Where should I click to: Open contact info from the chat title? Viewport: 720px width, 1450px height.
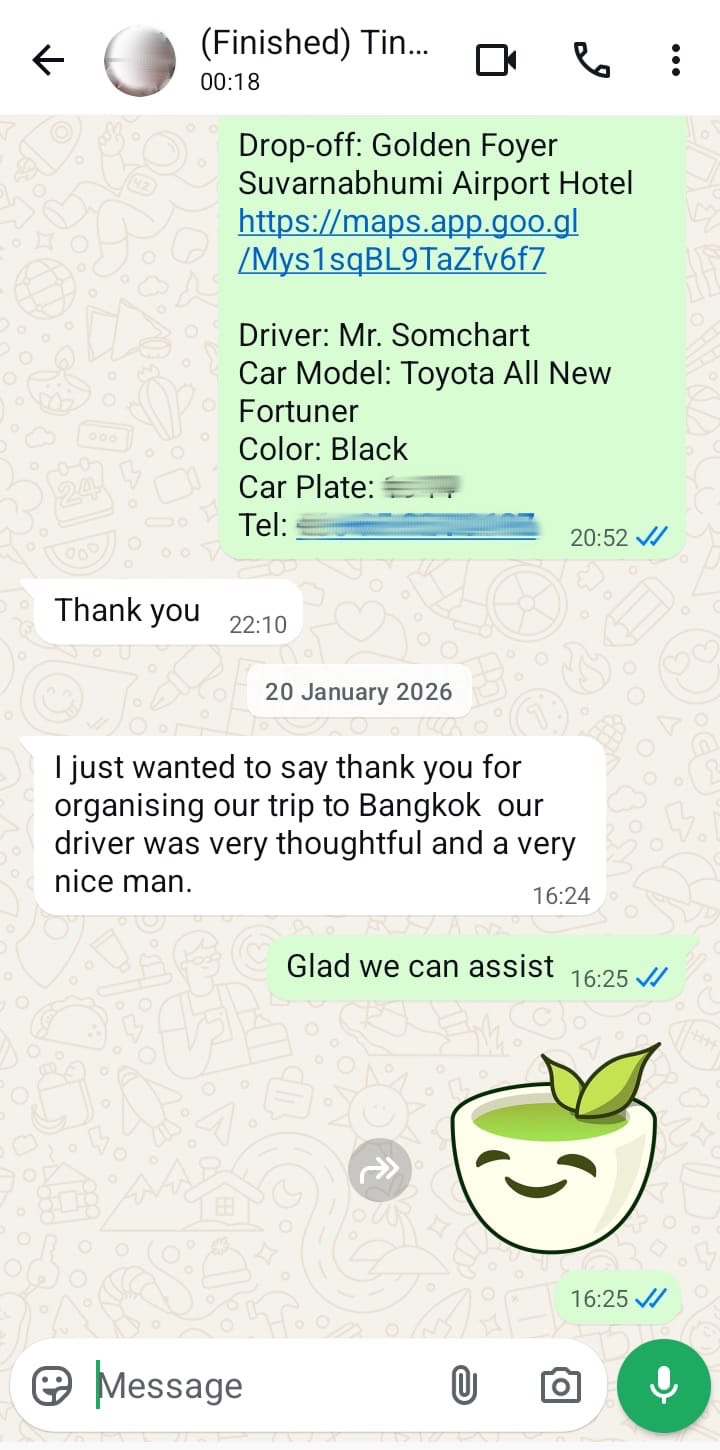click(x=315, y=60)
